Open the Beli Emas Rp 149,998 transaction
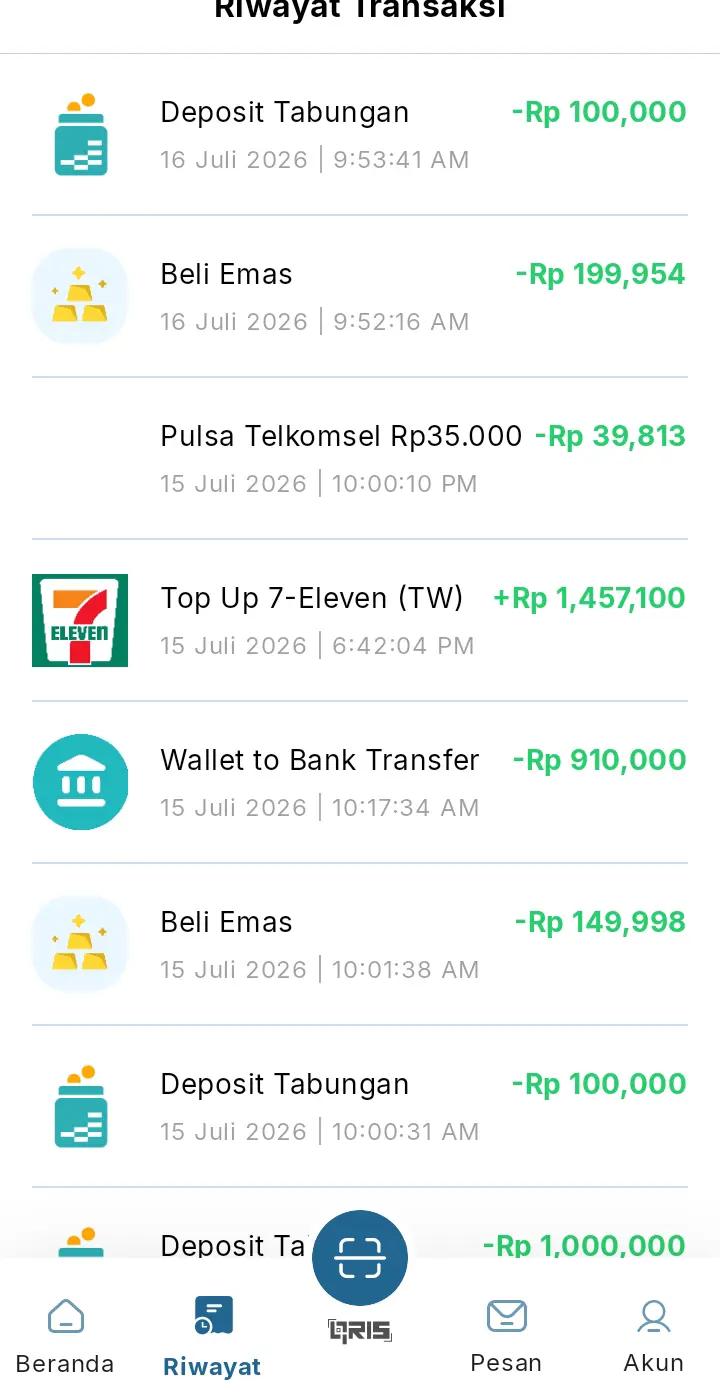The width and height of the screenshot is (720, 1400). pyautogui.click(x=360, y=944)
